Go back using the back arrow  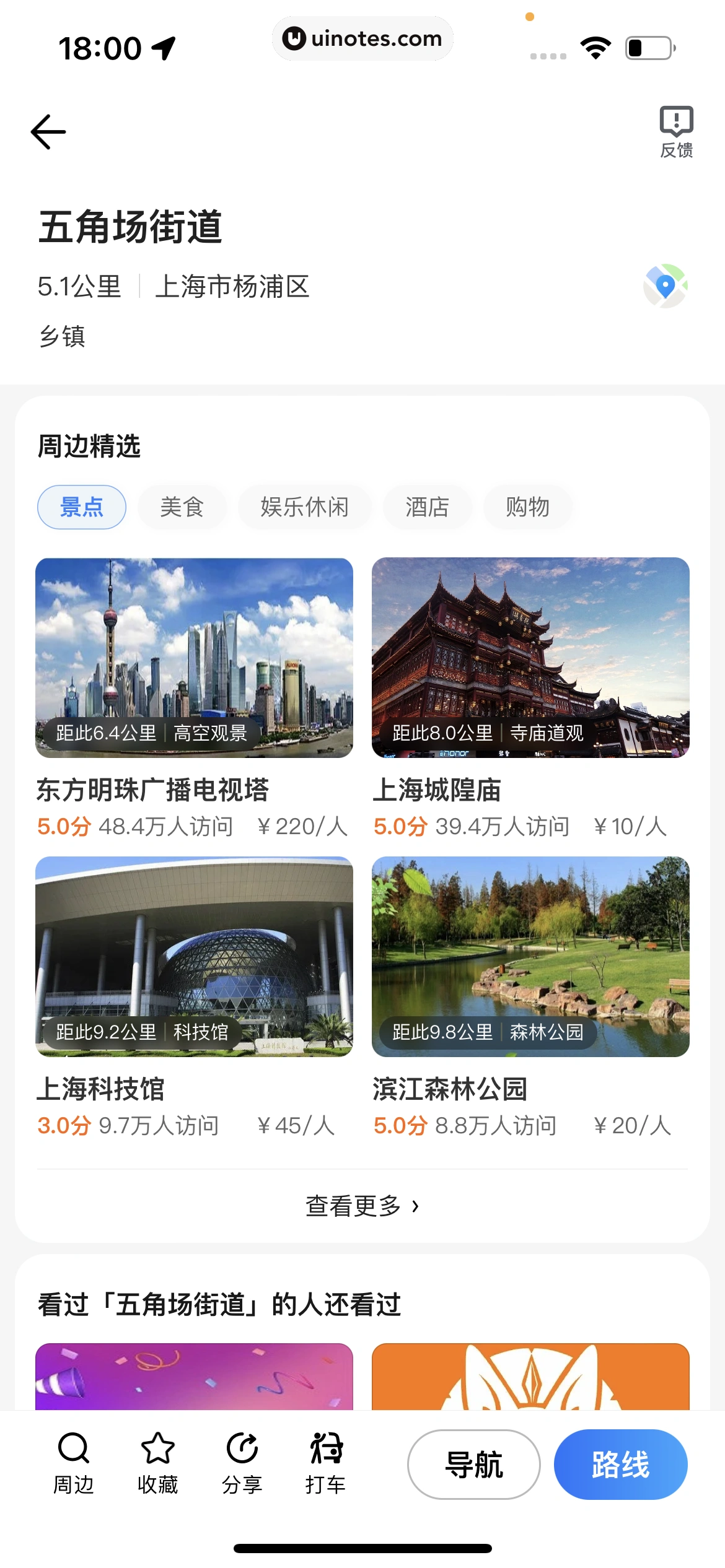48,132
